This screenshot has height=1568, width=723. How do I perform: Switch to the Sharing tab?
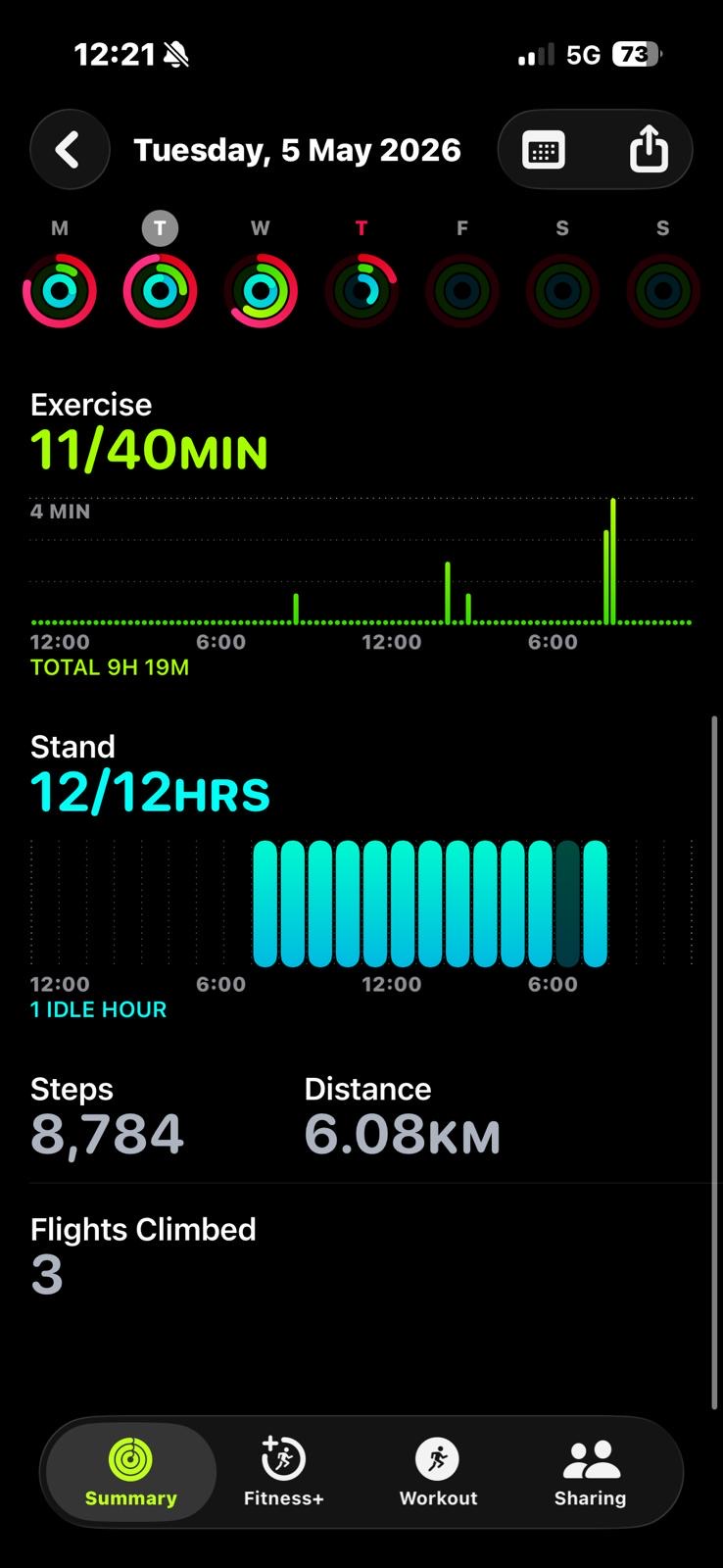click(591, 1472)
